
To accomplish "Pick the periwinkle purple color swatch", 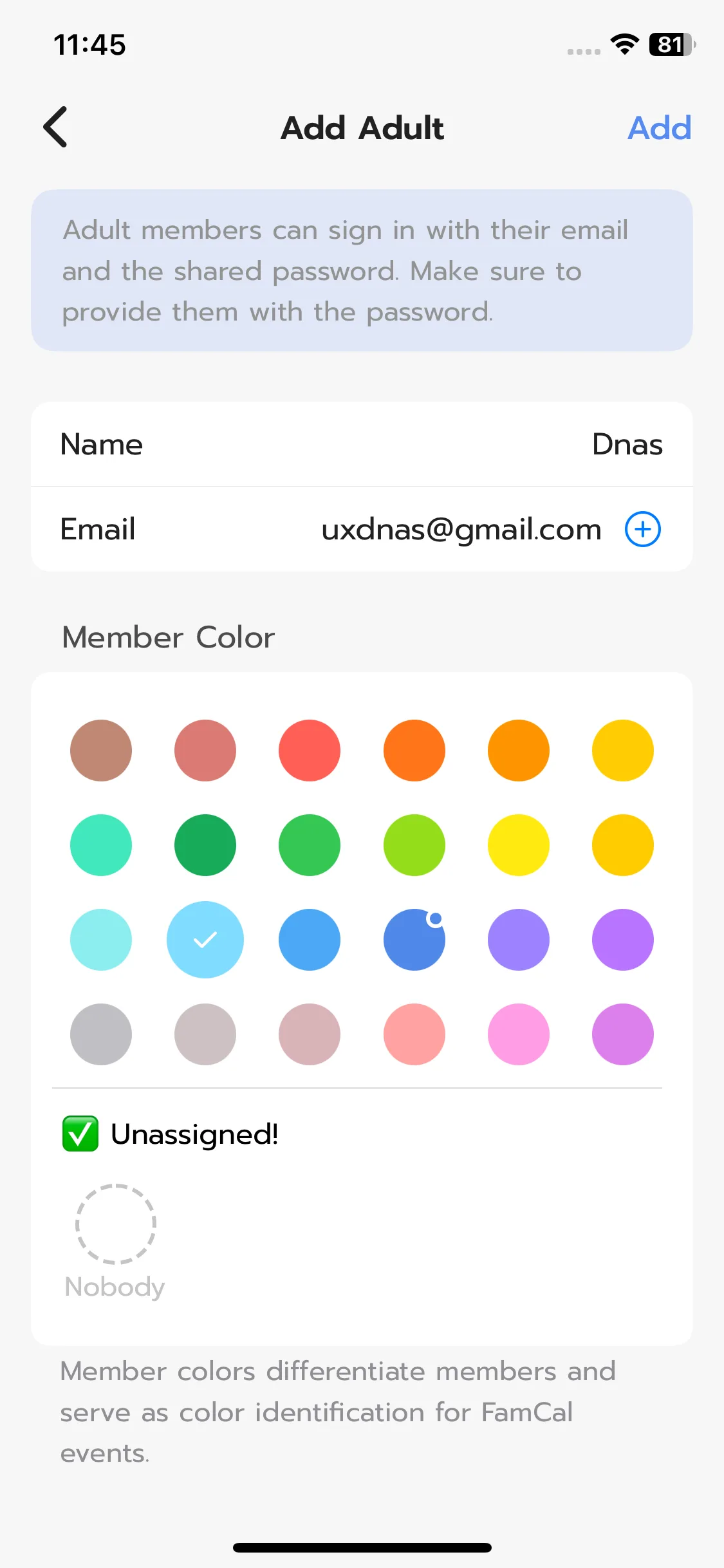I will [x=519, y=940].
